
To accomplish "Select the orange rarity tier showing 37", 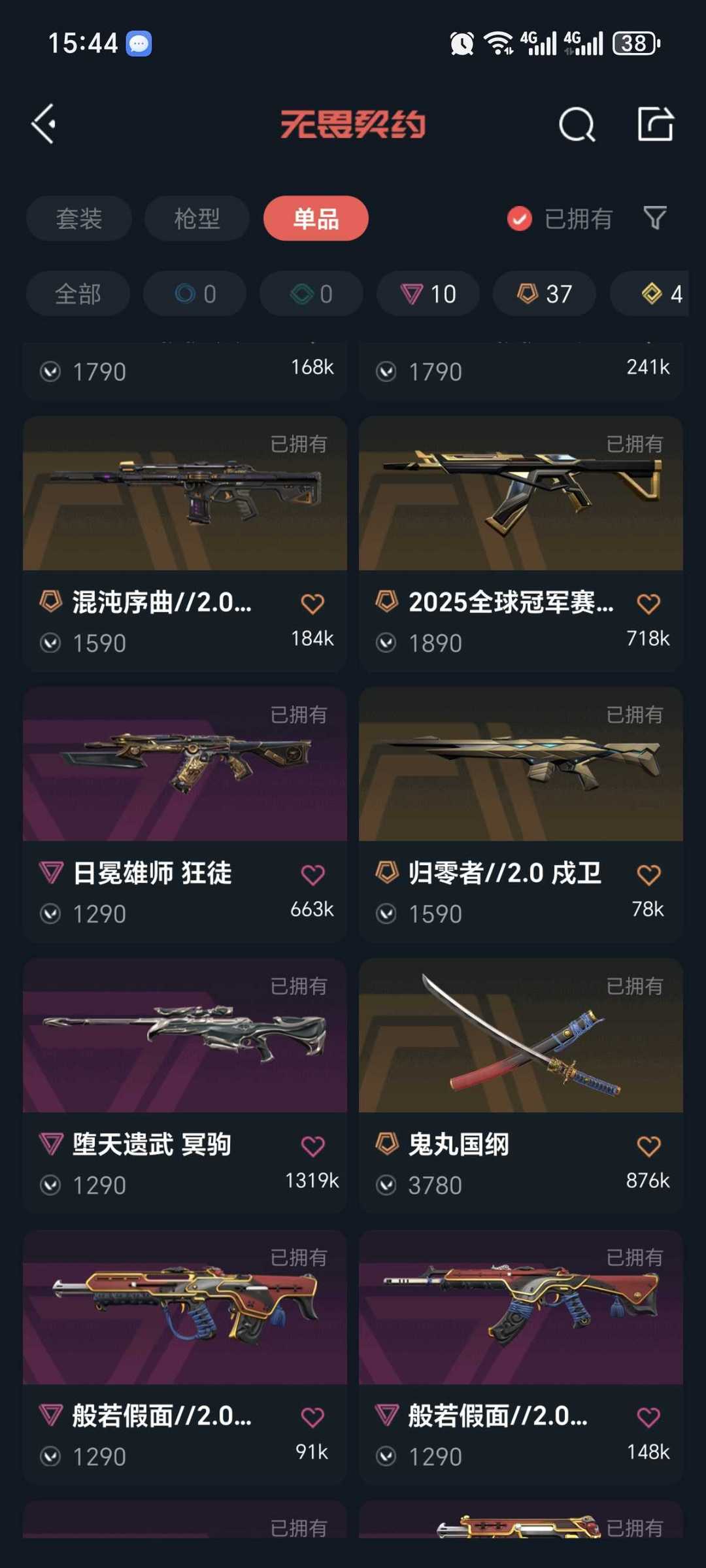I will coord(545,294).
